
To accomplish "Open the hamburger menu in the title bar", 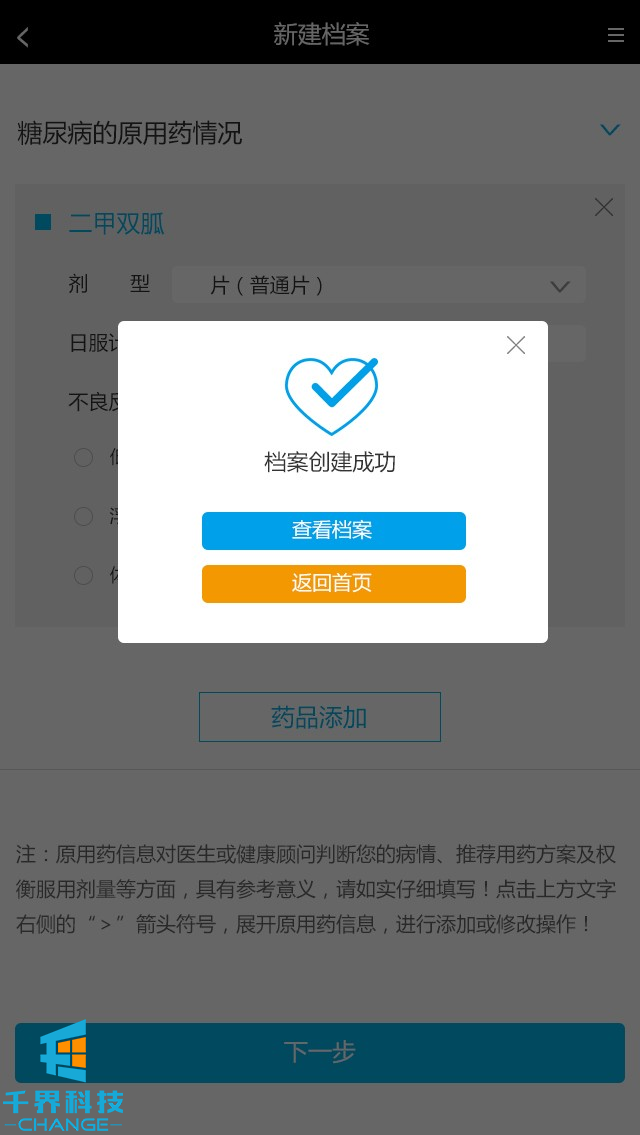I will pyautogui.click(x=615, y=35).
